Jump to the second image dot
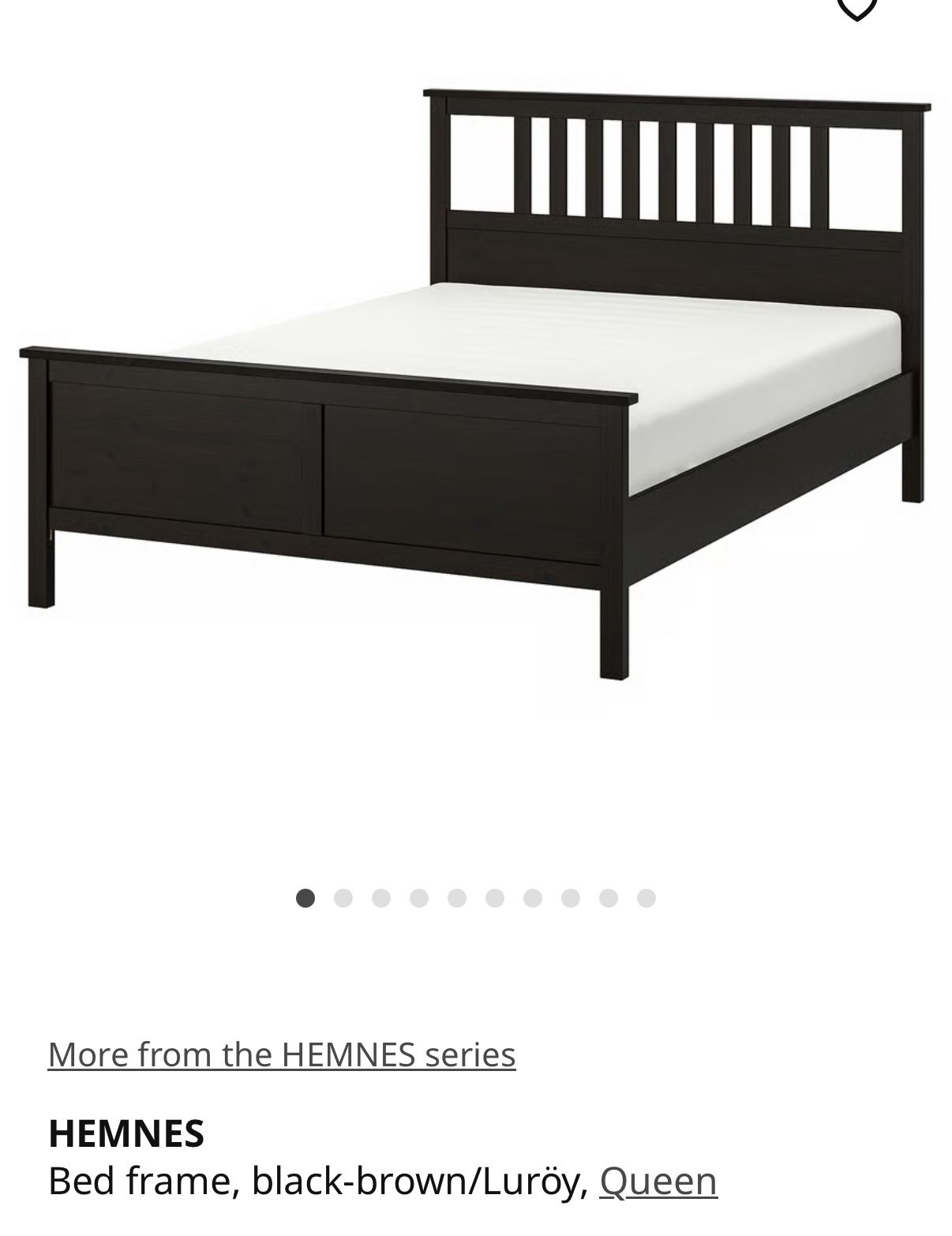 tap(343, 898)
